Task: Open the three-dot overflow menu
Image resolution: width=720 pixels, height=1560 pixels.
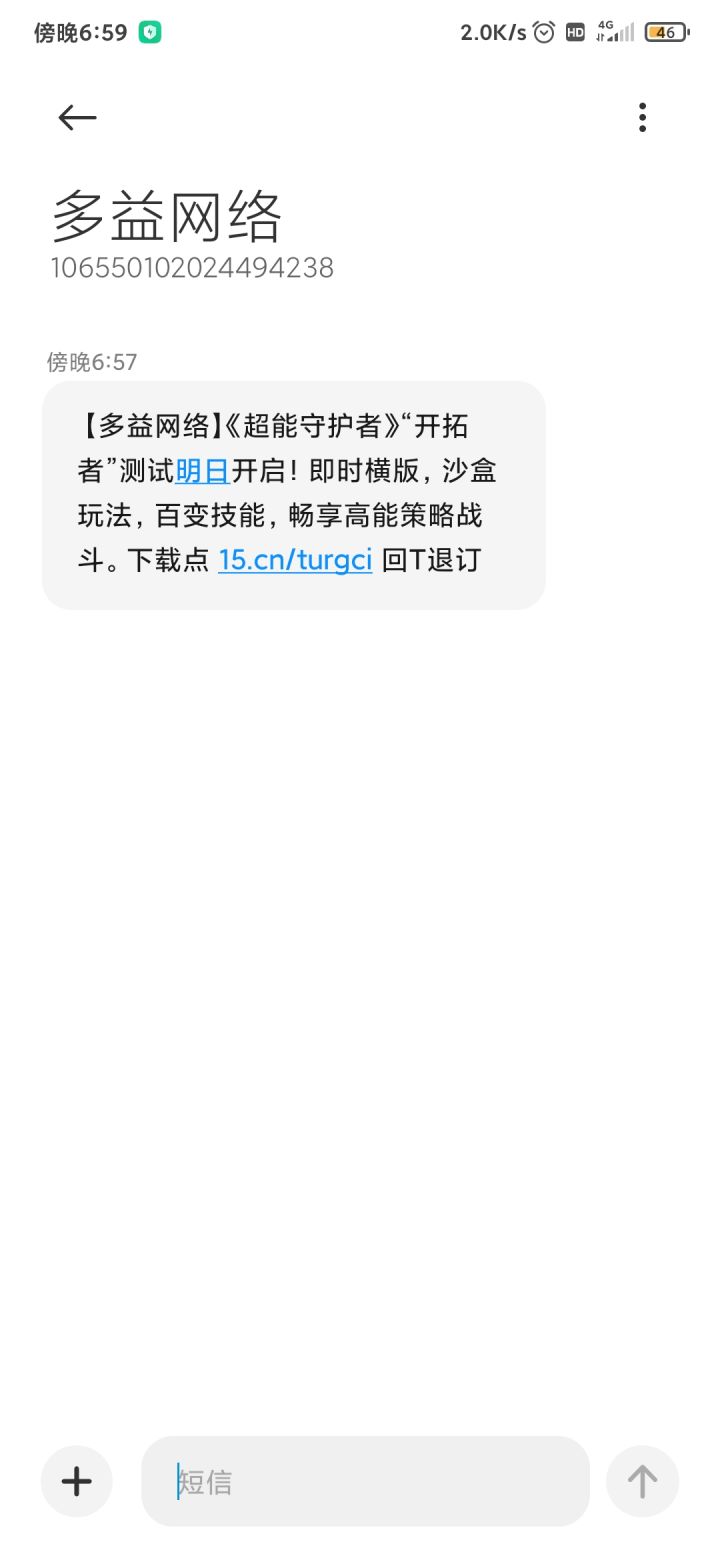Action: point(642,118)
